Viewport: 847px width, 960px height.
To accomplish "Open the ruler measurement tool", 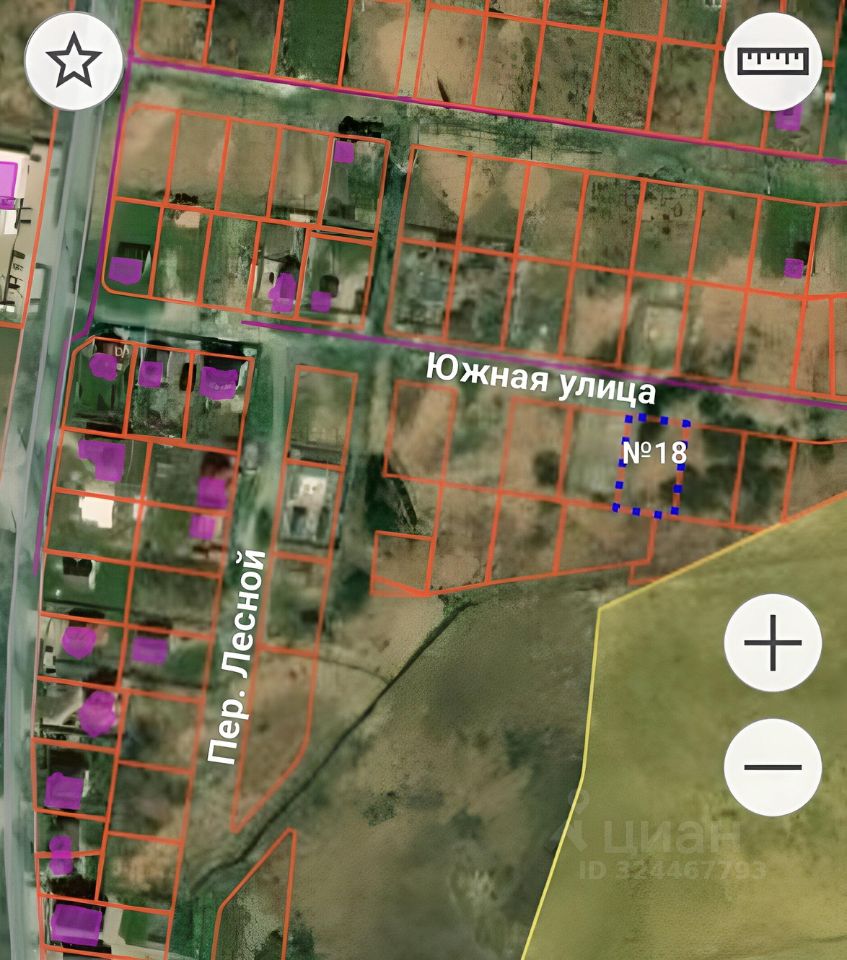I will click(x=773, y=61).
